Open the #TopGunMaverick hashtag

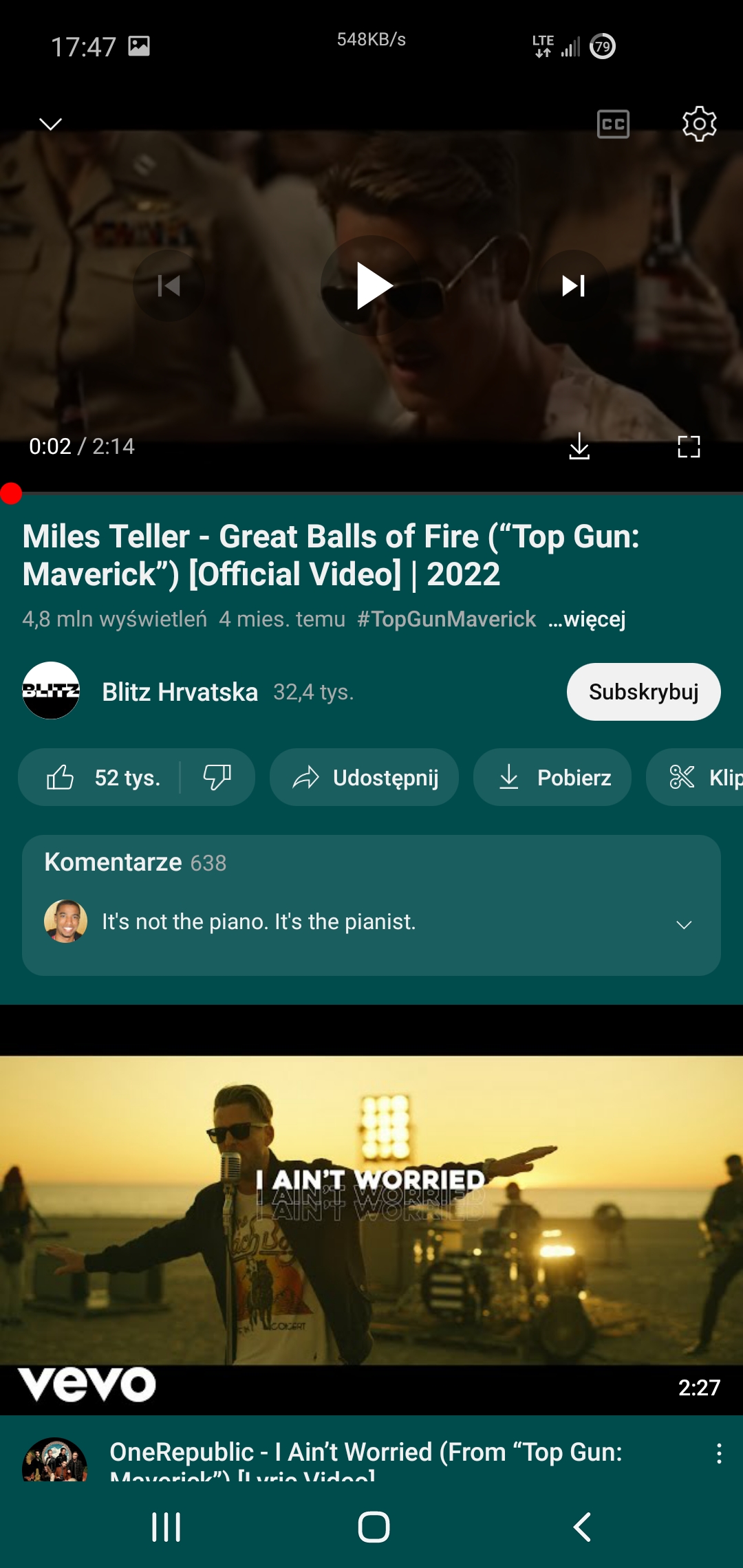pos(446,619)
